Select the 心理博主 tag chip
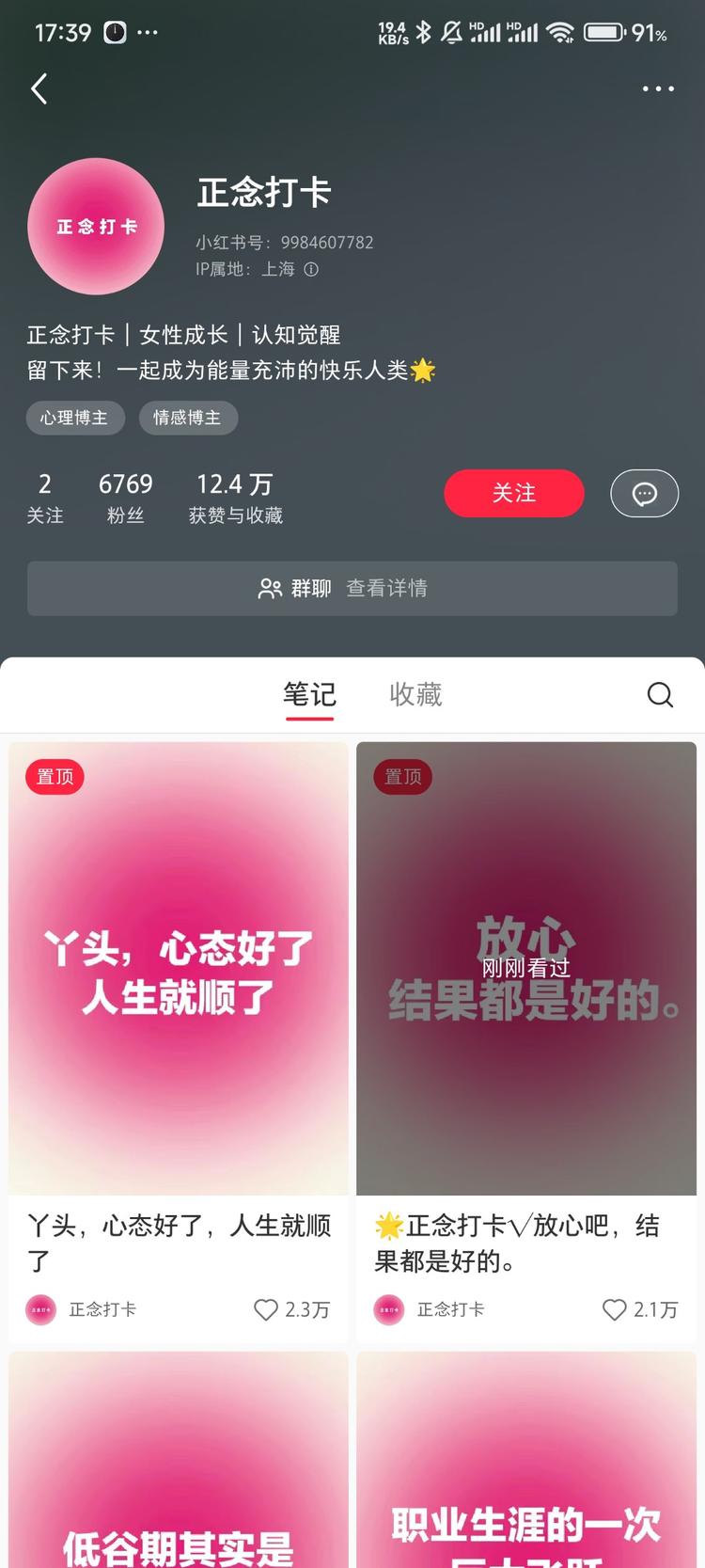The height and width of the screenshot is (1568, 705). 74,418
